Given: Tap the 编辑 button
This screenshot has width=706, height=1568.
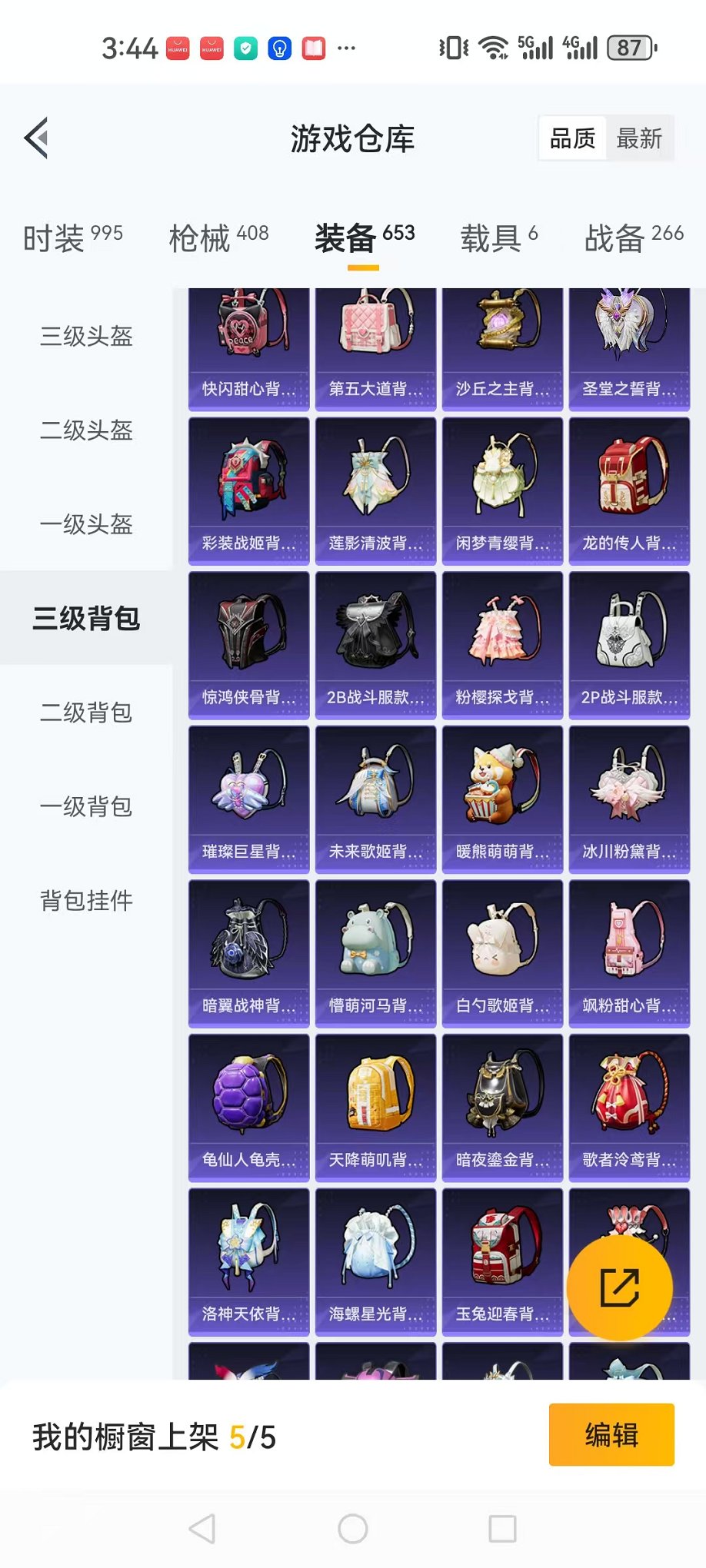Looking at the screenshot, I should click(611, 1435).
